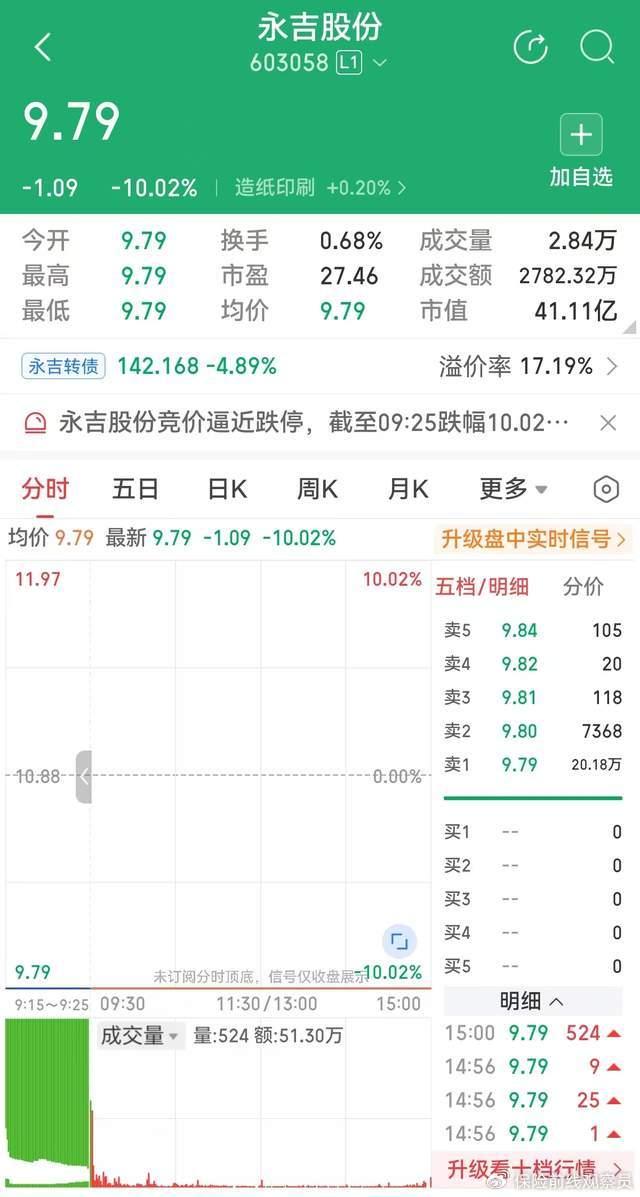Switch to the 五日 chart tab

click(x=135, y=489)
